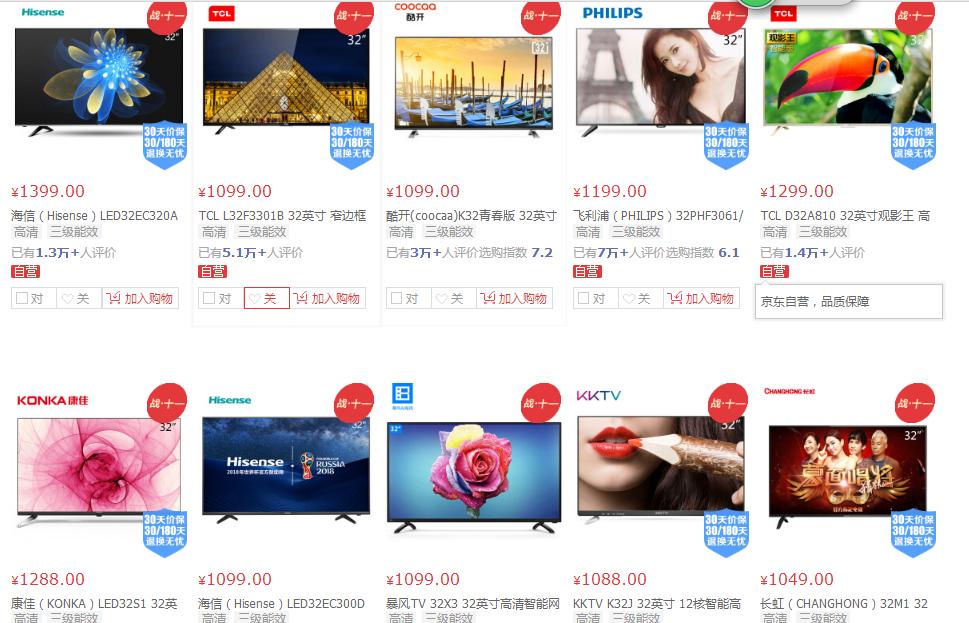Open the Changhong 32M1 TV product image

pos(845,470)
